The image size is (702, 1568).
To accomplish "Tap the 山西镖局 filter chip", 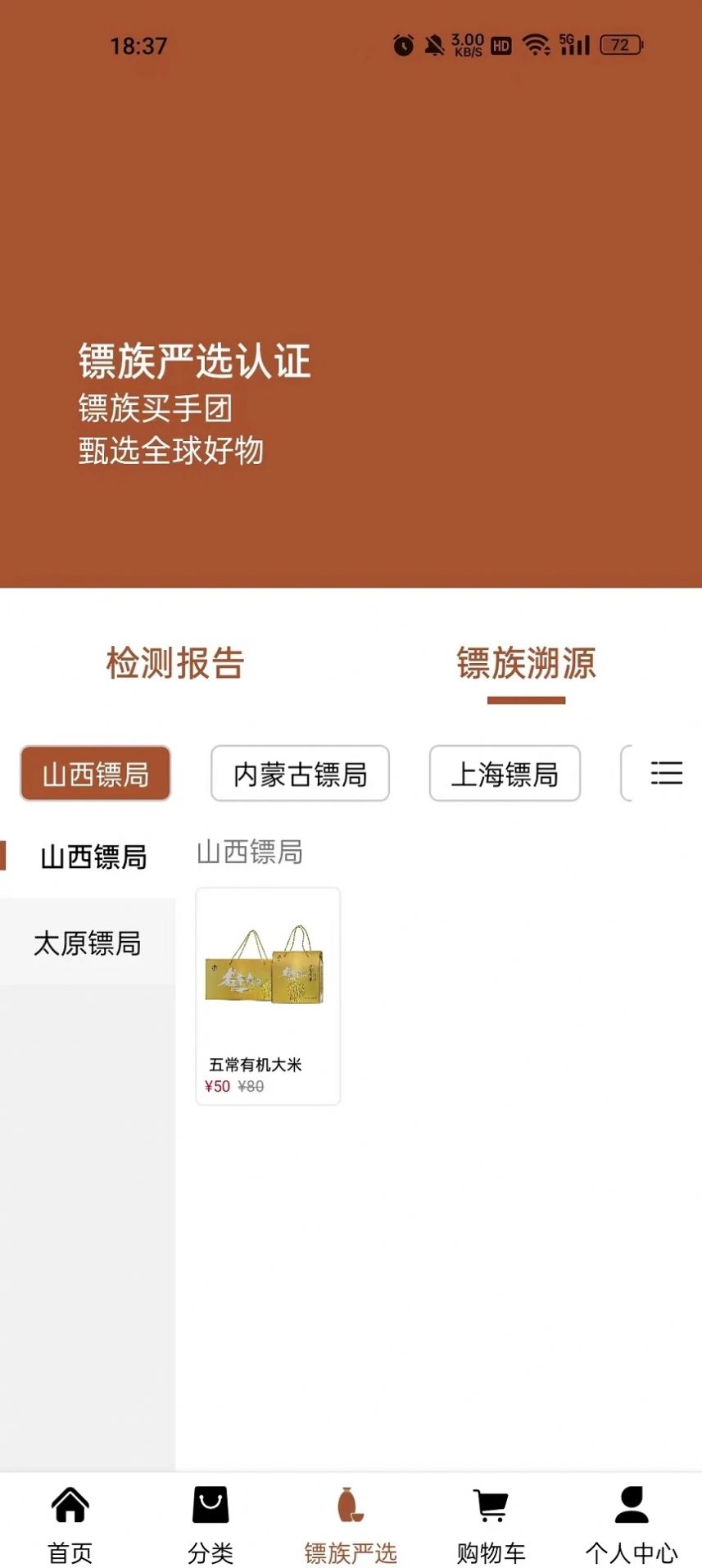I will click(96, 773).
